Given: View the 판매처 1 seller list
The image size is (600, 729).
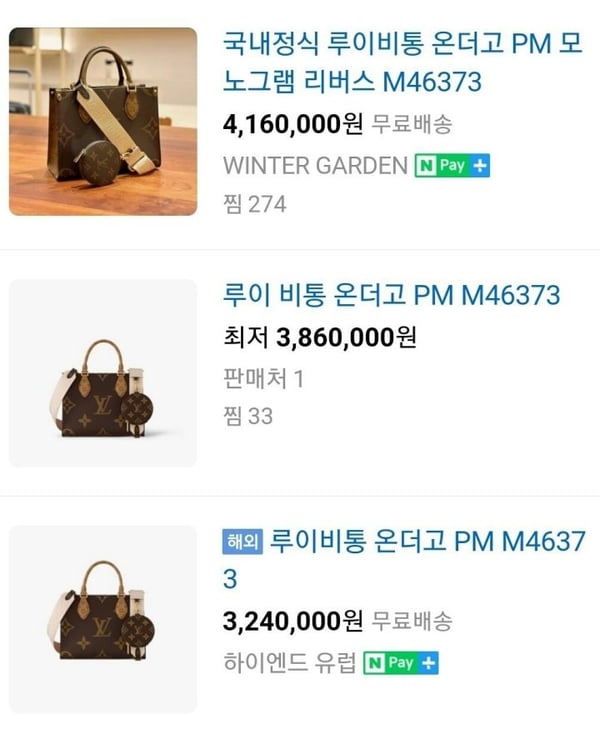Looking at the screenshot, I should click(263, 378).
